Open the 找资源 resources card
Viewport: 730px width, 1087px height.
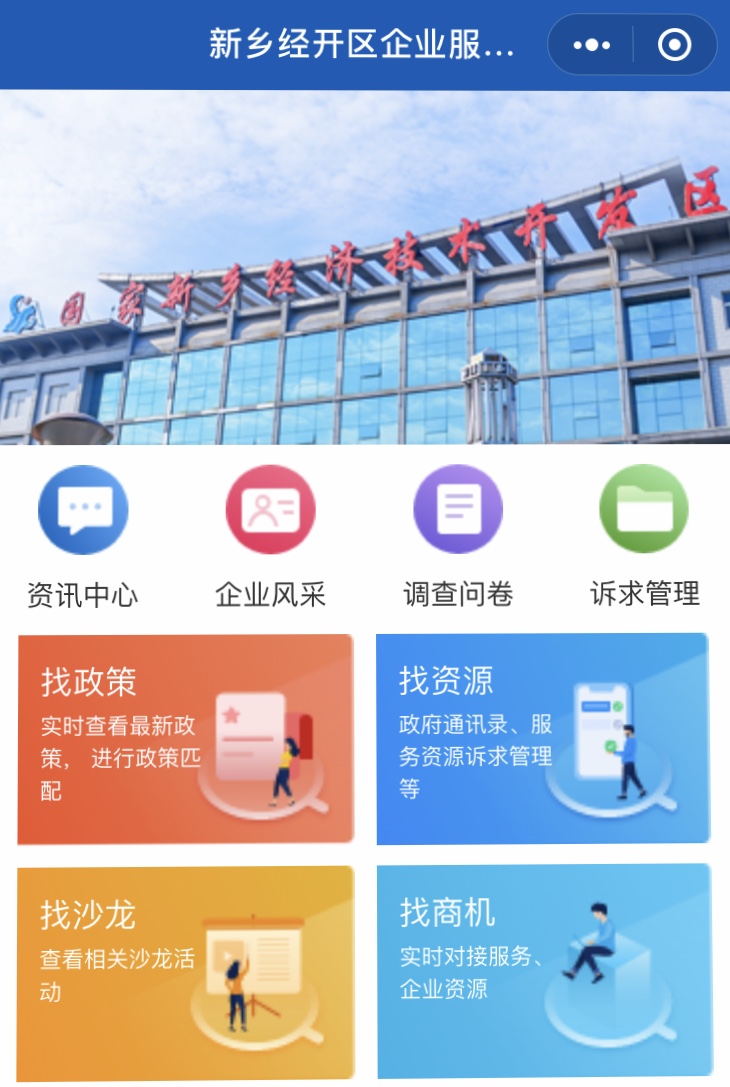542,739
